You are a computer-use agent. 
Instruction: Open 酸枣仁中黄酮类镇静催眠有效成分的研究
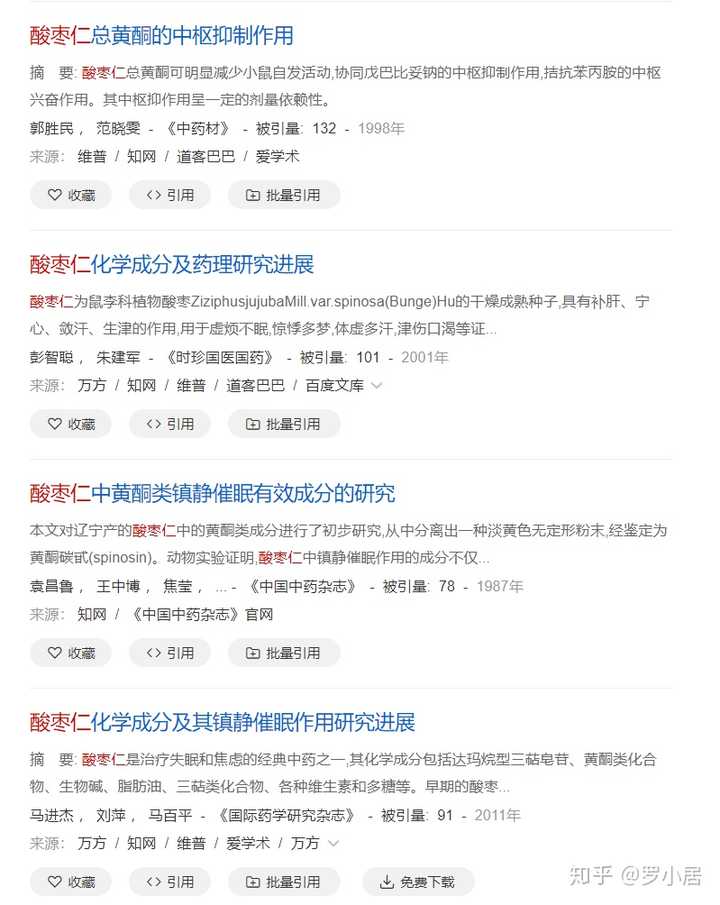212,493
